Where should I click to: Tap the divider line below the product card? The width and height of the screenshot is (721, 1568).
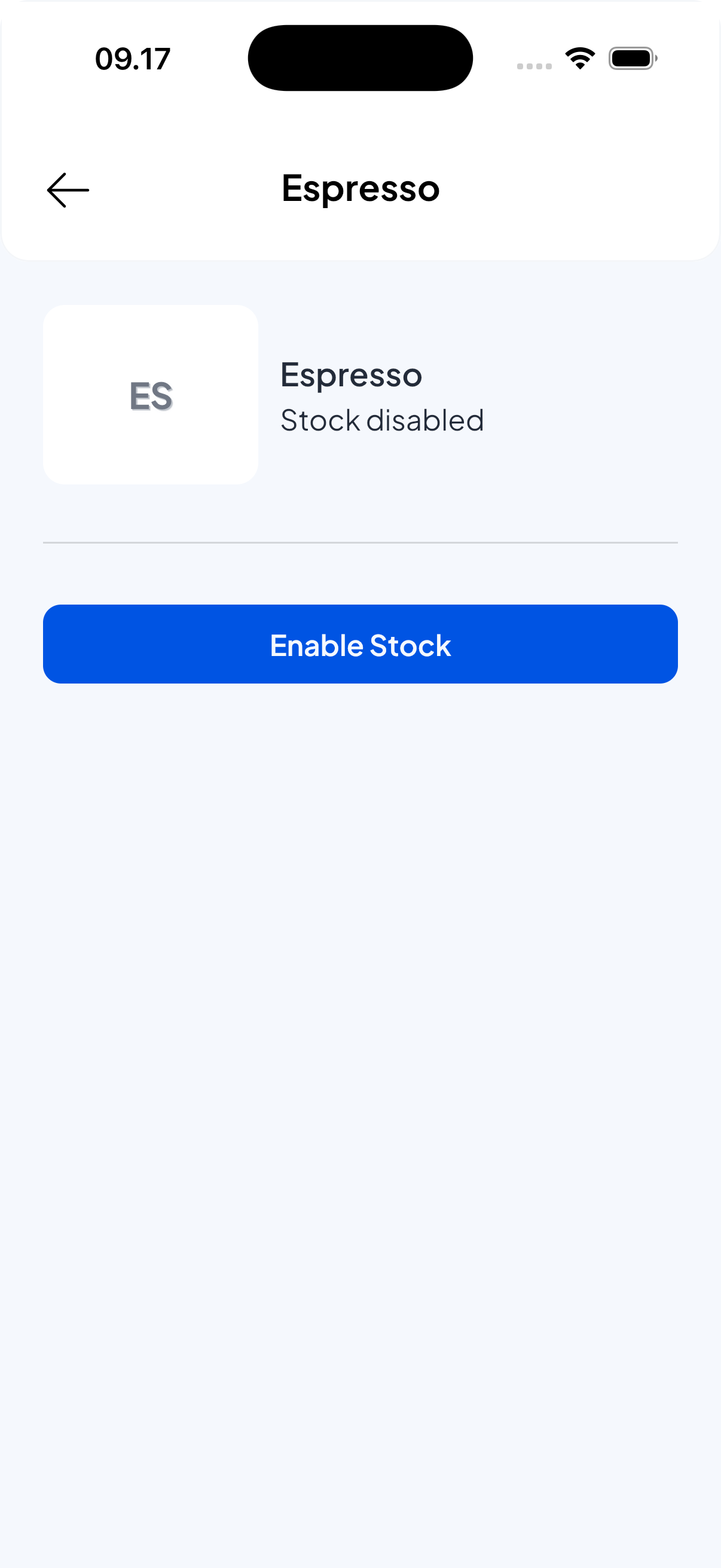(360, 542)
